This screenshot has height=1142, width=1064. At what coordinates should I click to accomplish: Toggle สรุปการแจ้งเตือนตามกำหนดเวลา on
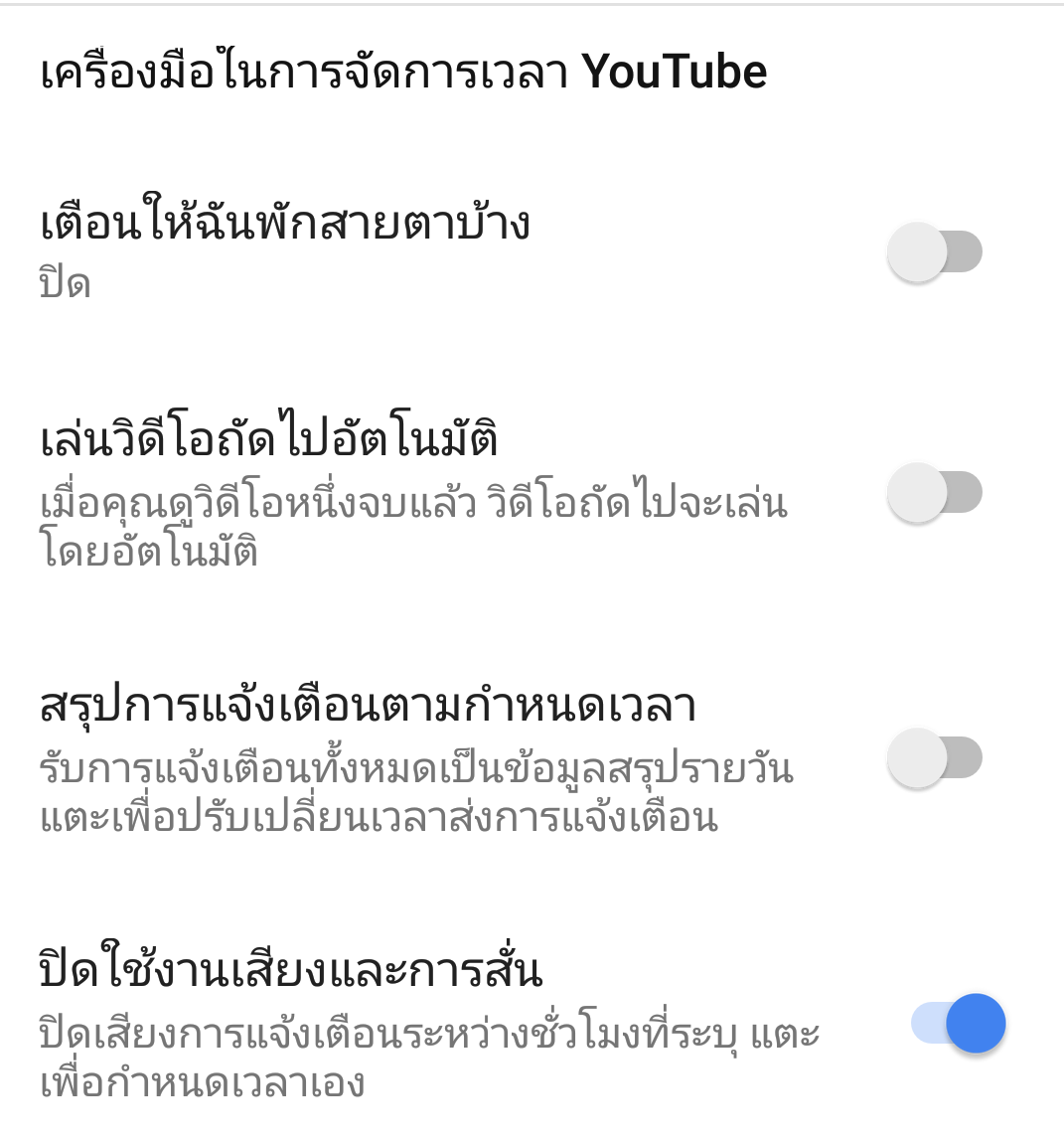point(934,758)
